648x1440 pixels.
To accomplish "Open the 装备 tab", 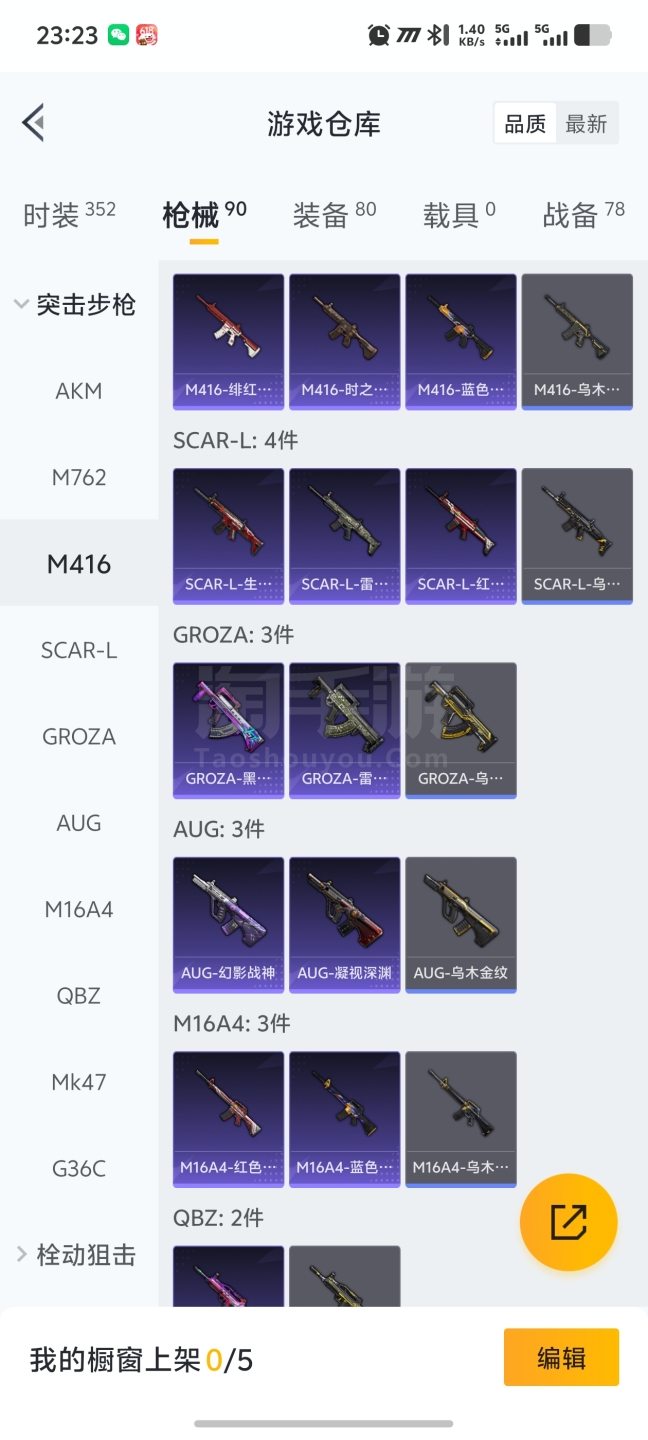I will (334, 214).
